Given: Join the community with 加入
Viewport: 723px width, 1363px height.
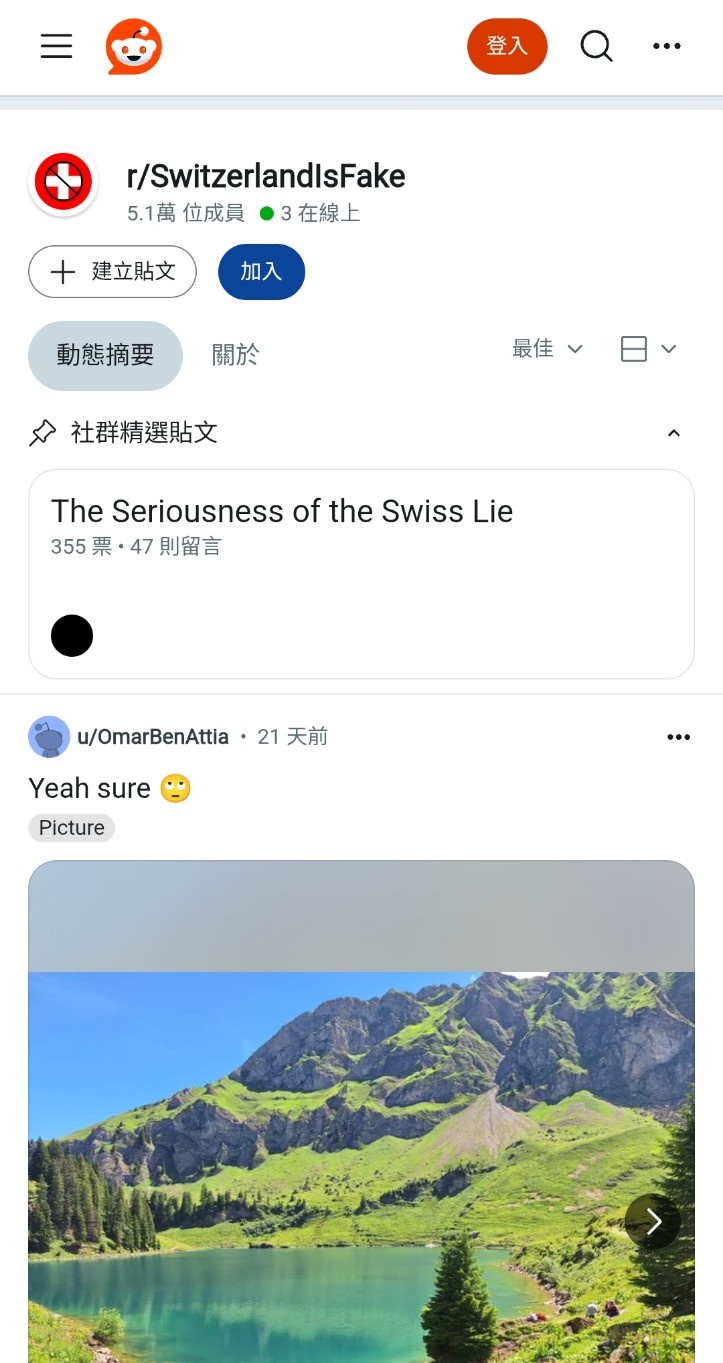Looking at the screenshot, I should [x=261, y=271].
